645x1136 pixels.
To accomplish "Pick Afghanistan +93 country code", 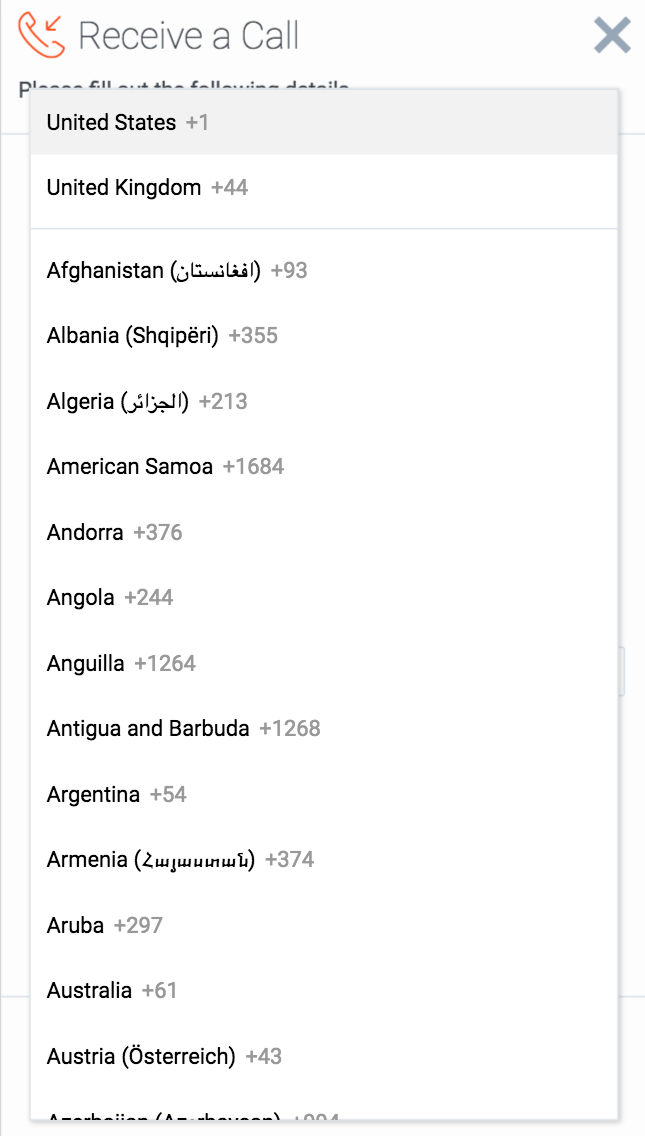I will point(176,270).
